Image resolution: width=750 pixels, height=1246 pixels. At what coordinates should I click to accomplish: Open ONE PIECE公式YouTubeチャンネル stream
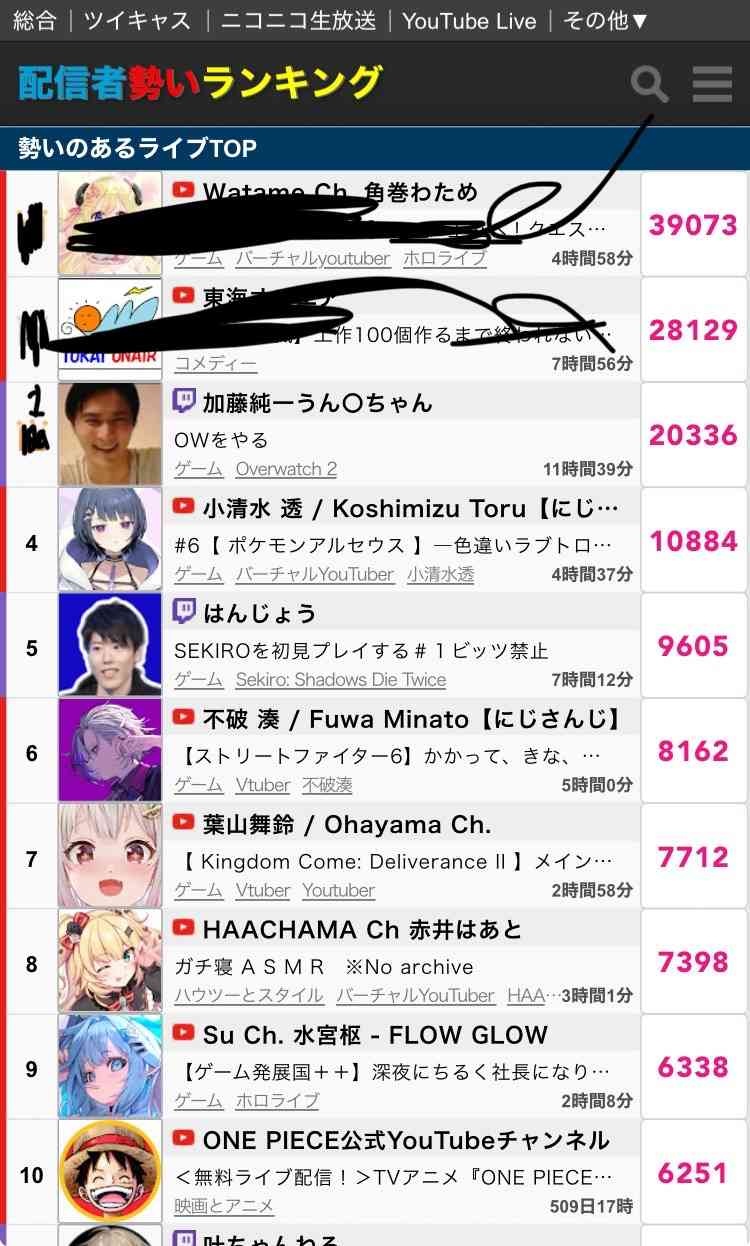coord(405,1140)
